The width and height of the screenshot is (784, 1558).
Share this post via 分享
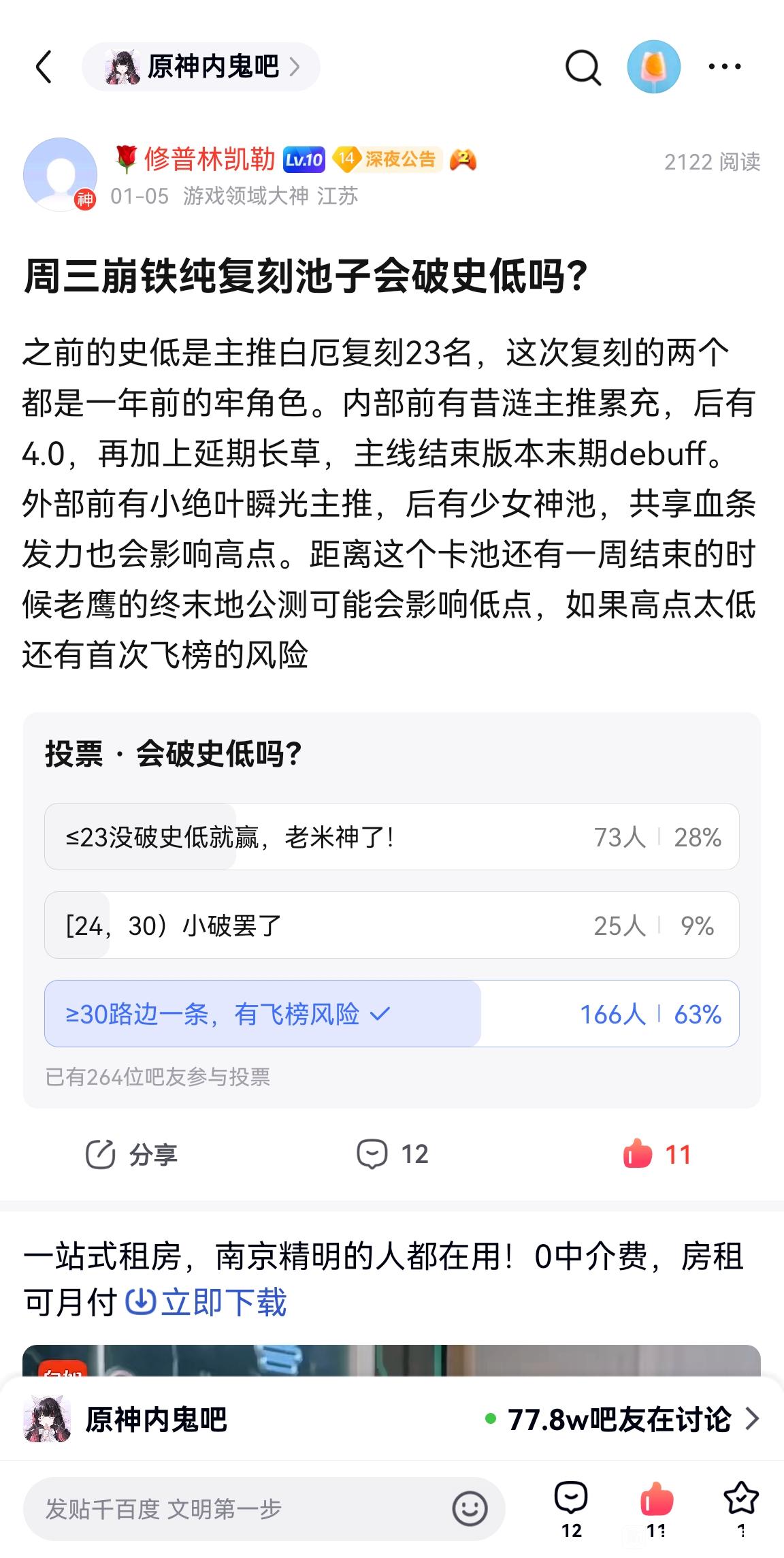point(131,1154)
